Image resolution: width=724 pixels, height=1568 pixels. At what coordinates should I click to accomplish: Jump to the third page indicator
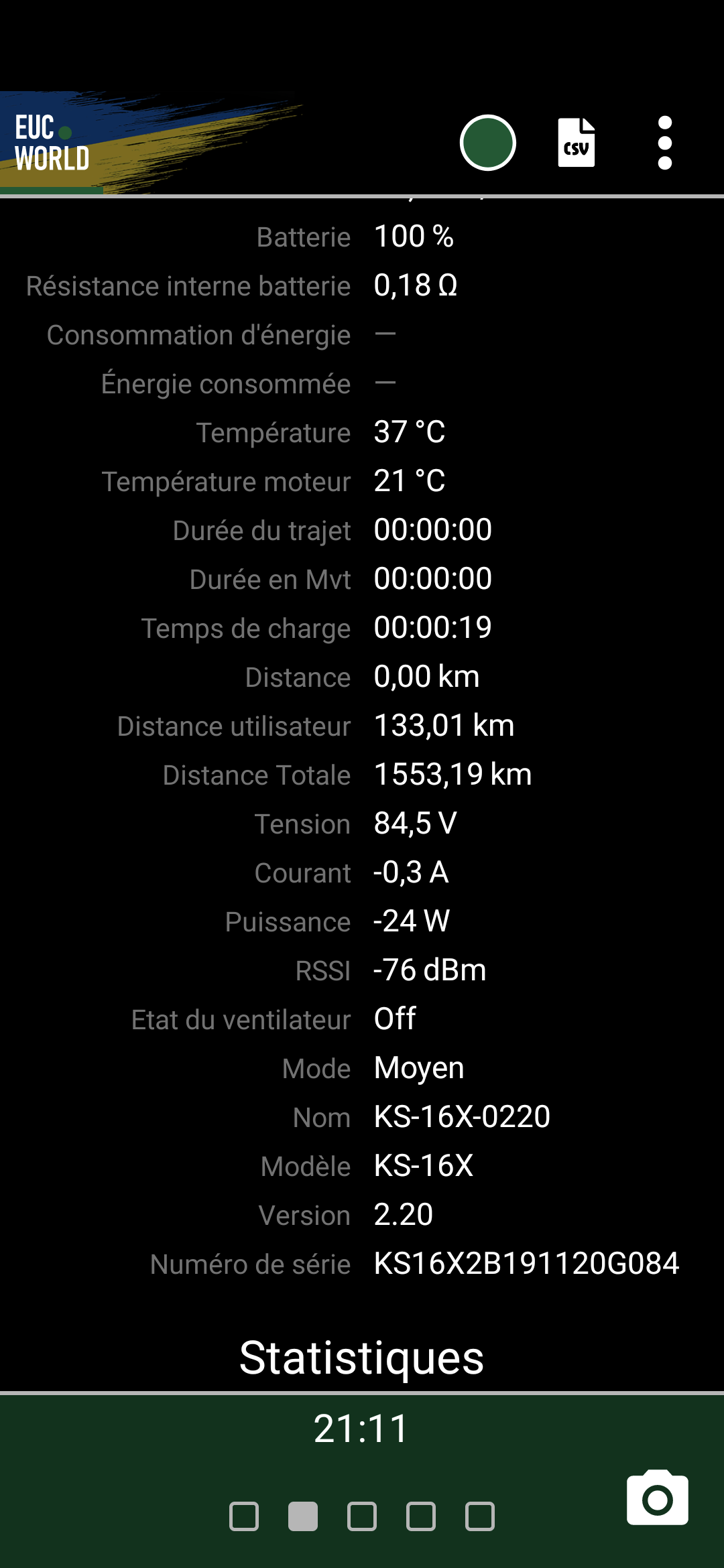tap(362, 1516)
